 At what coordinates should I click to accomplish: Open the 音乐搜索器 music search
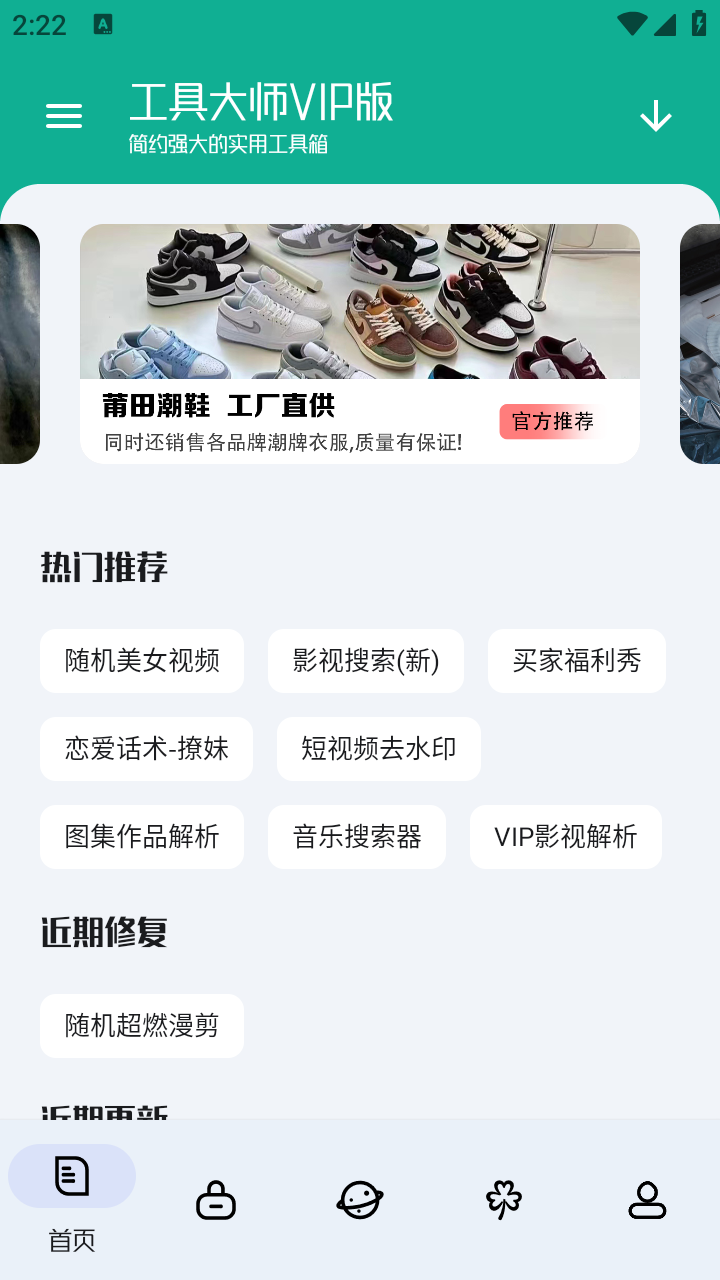click(x=357, y=837)
